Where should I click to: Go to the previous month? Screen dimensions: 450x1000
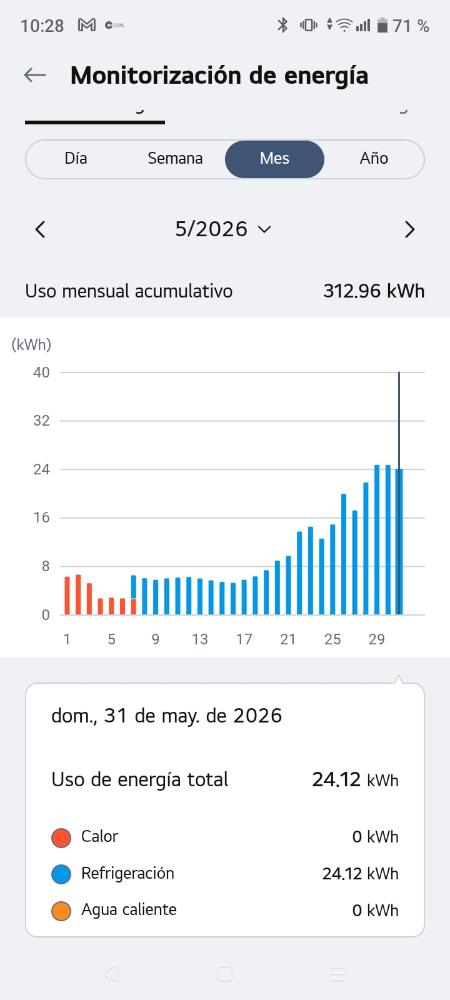coord(40,230)
